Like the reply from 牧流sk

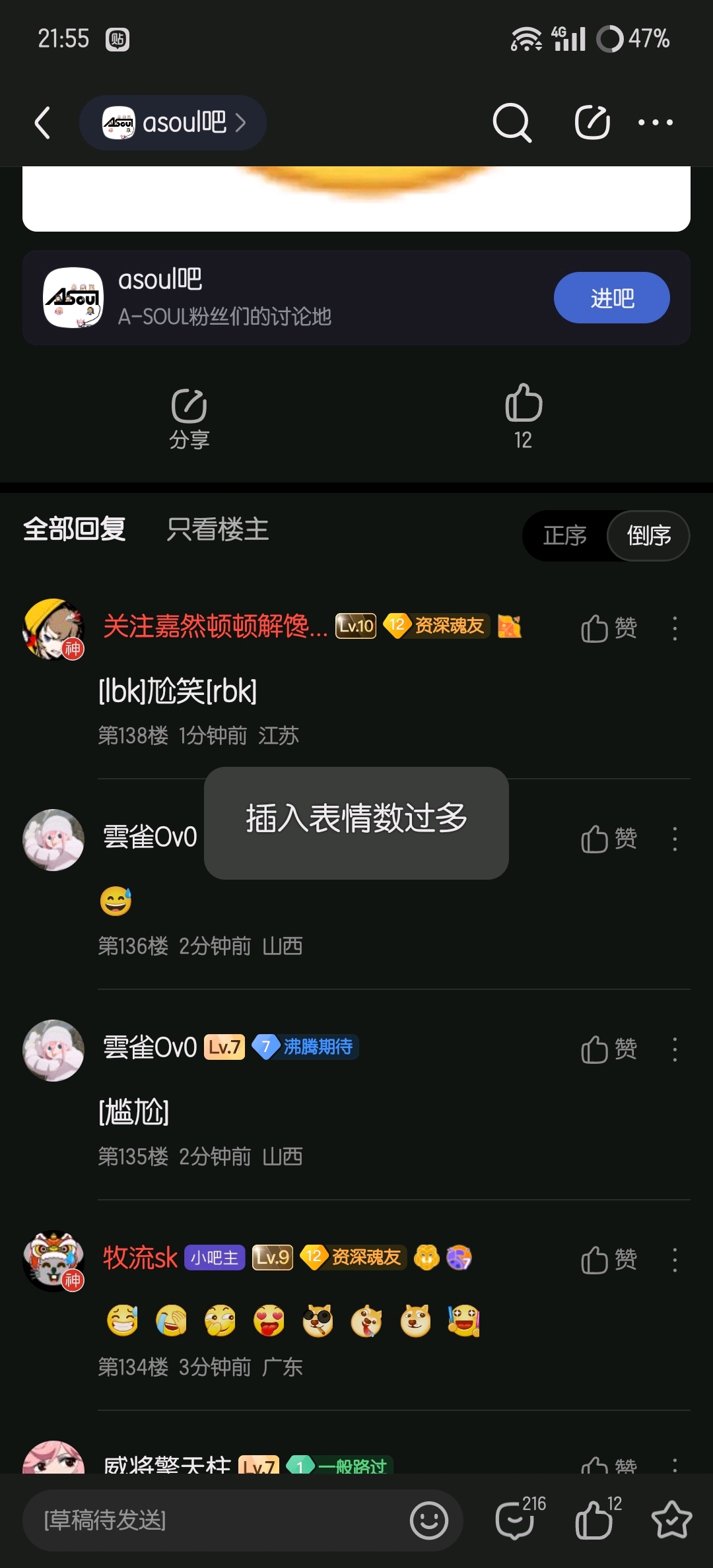[609, 1260]
